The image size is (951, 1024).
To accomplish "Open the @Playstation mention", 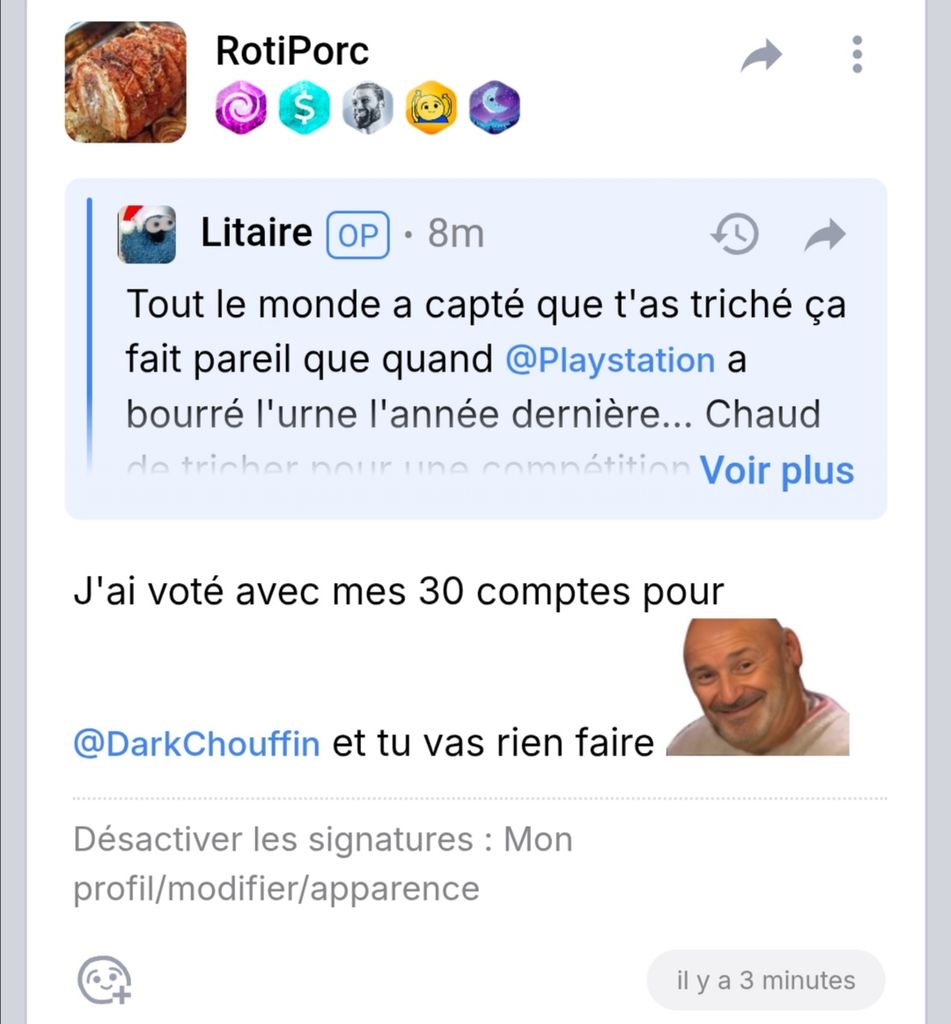I will [610, 360].
